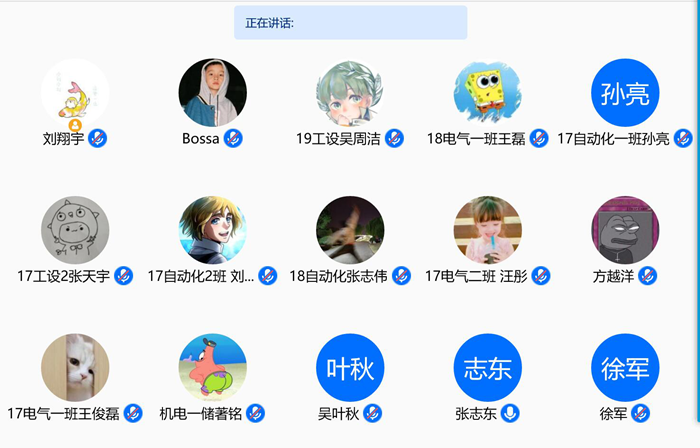Select 方越洋's participant avatar

coord(625,229)
